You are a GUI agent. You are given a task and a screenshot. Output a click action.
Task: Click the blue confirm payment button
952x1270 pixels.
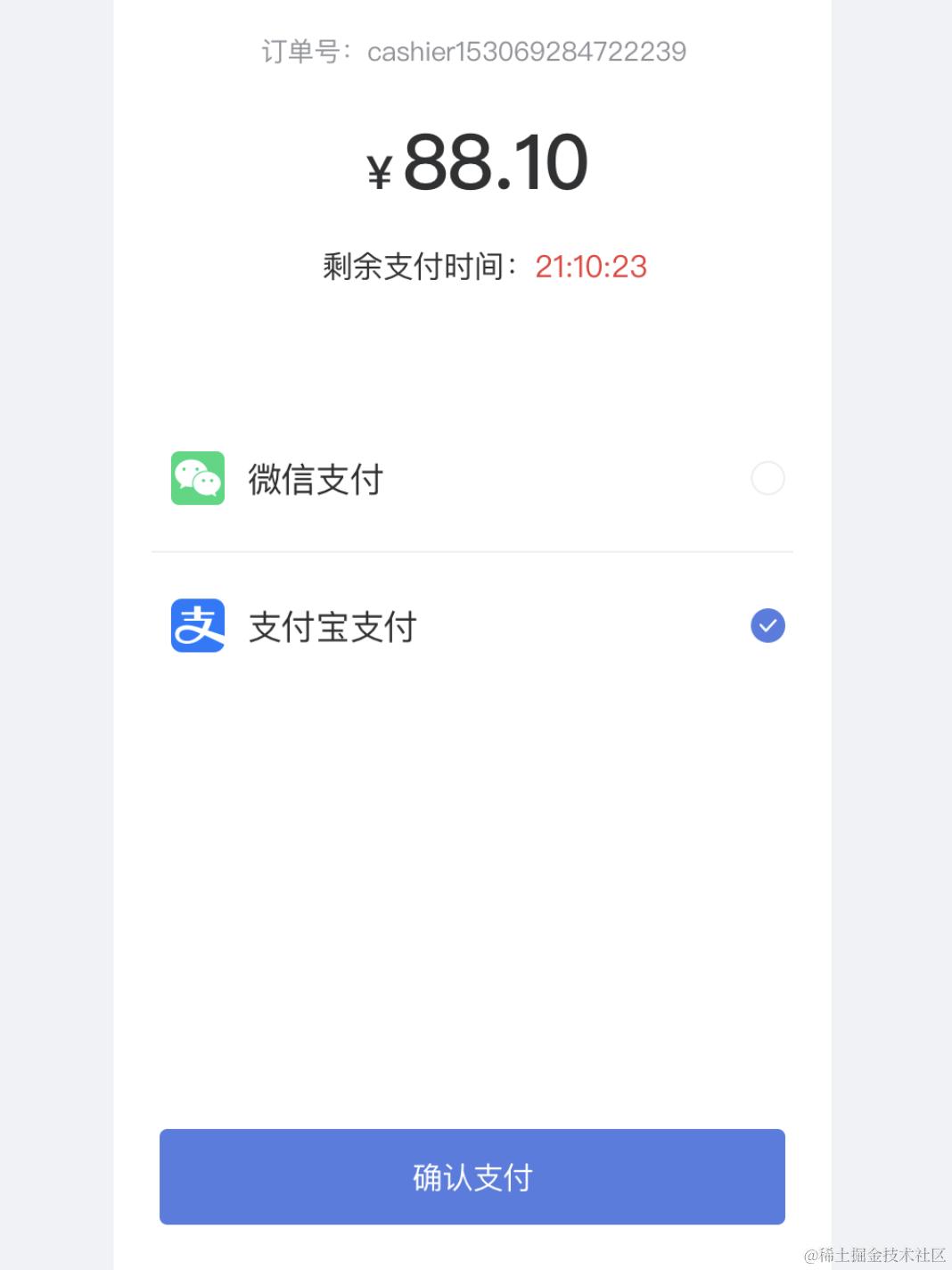(472, 1176)
